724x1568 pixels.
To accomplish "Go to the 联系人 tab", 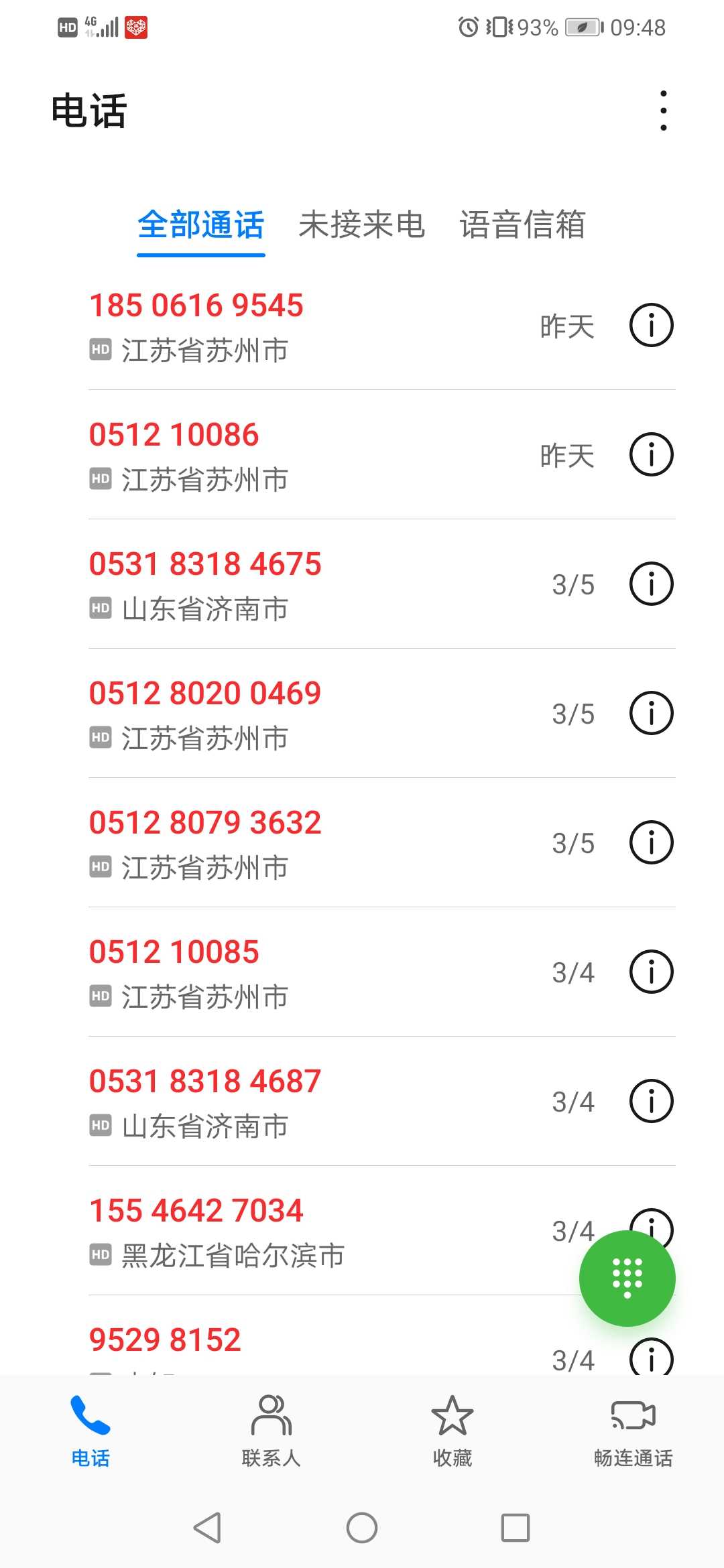I will [271, 1431].
